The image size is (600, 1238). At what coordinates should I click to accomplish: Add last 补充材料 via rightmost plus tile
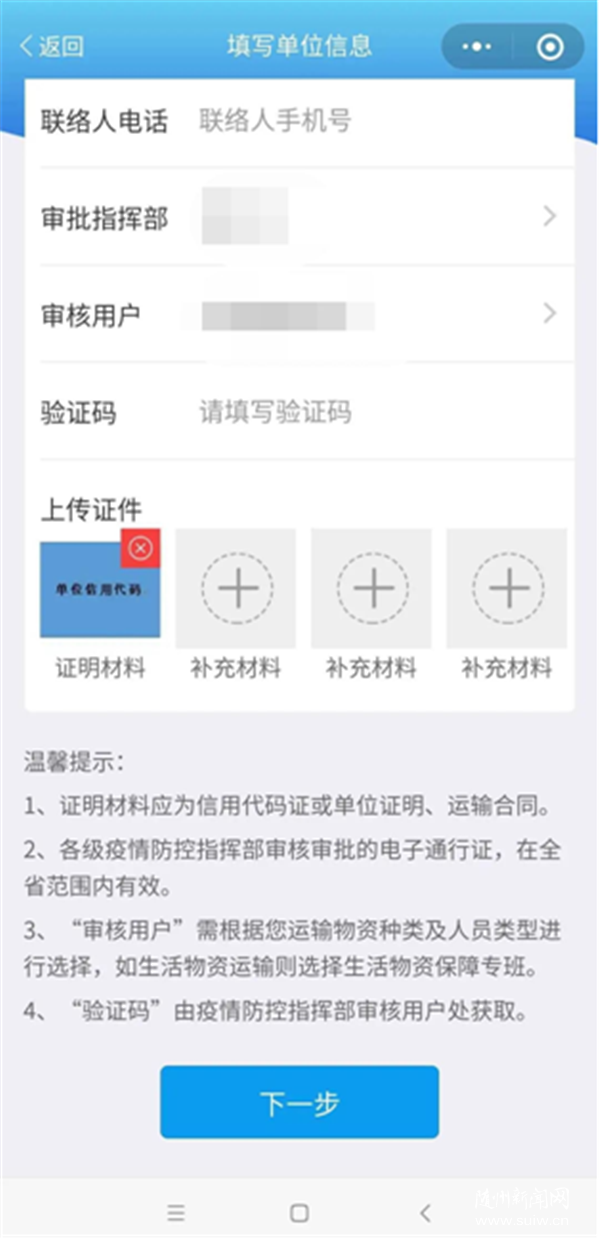pos(507,588)
